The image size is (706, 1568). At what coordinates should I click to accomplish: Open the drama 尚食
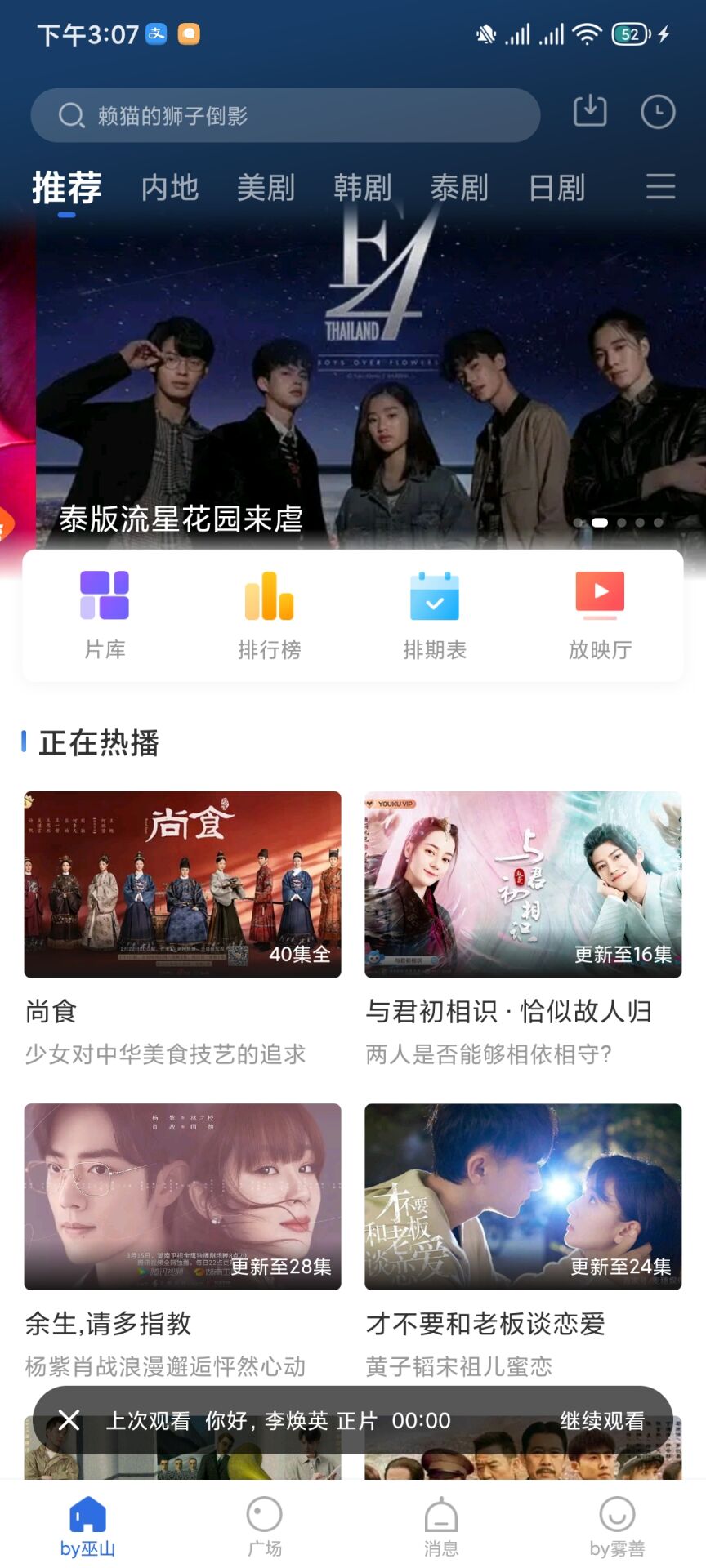pos(182,884)
